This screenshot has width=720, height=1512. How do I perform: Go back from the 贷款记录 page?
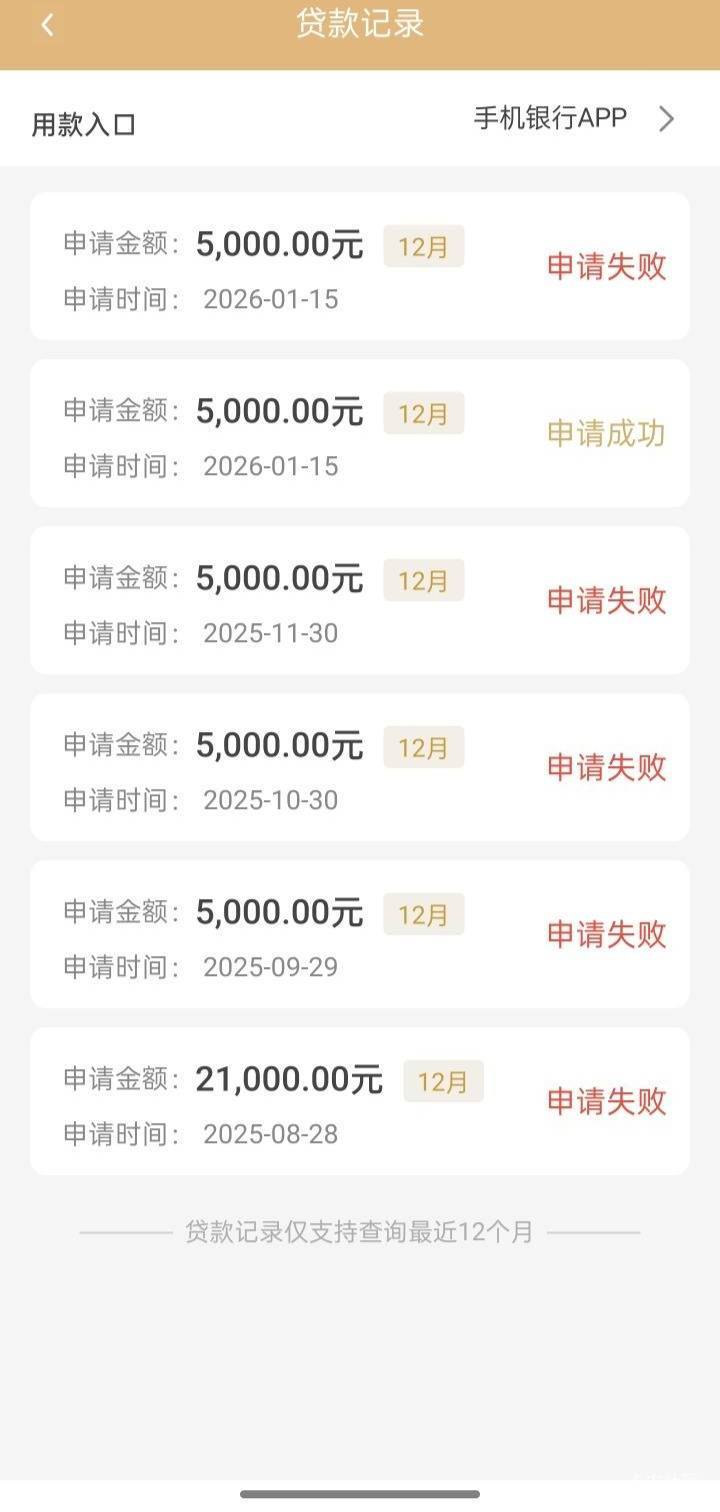[47, 26]
